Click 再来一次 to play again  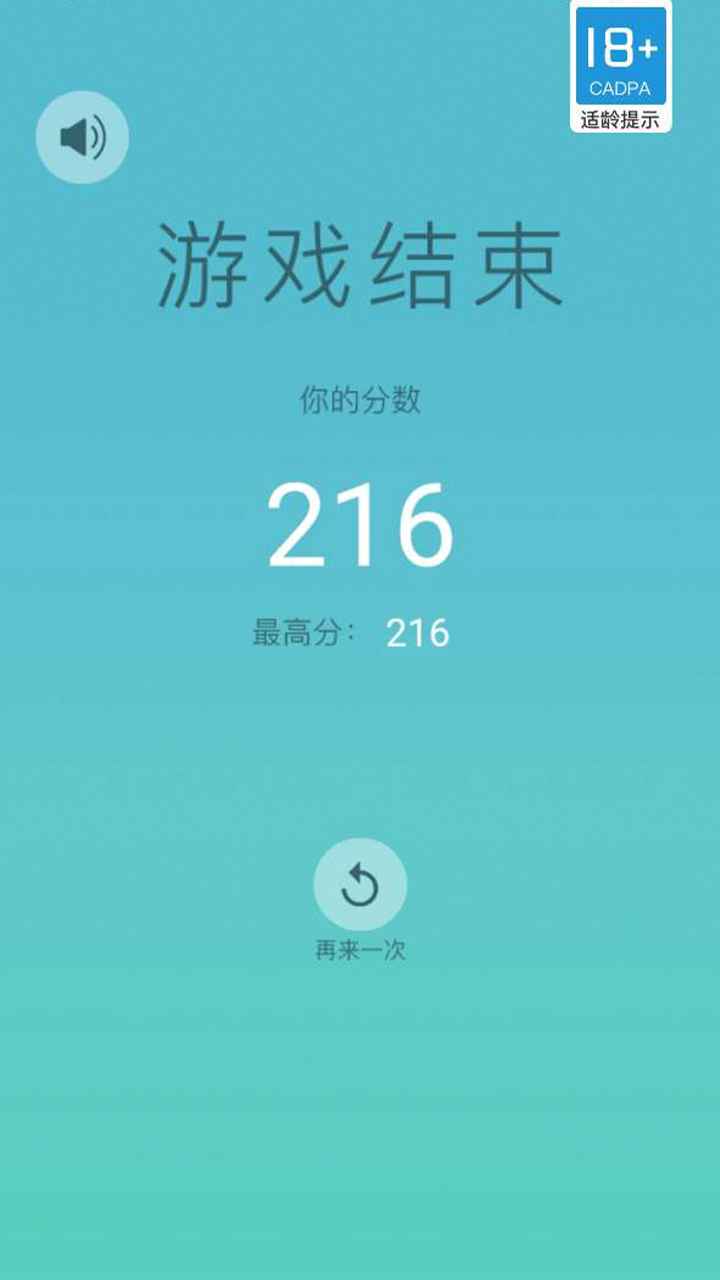360,948
